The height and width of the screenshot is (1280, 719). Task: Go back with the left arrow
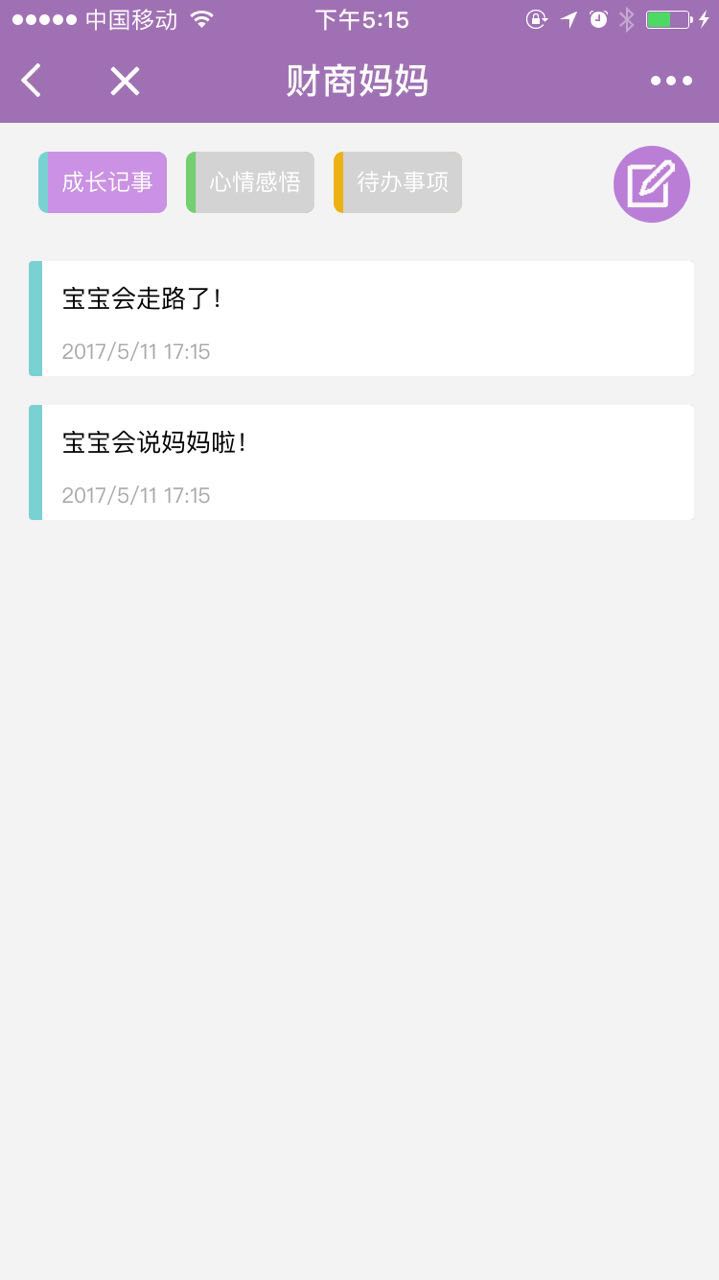point(32,81)
